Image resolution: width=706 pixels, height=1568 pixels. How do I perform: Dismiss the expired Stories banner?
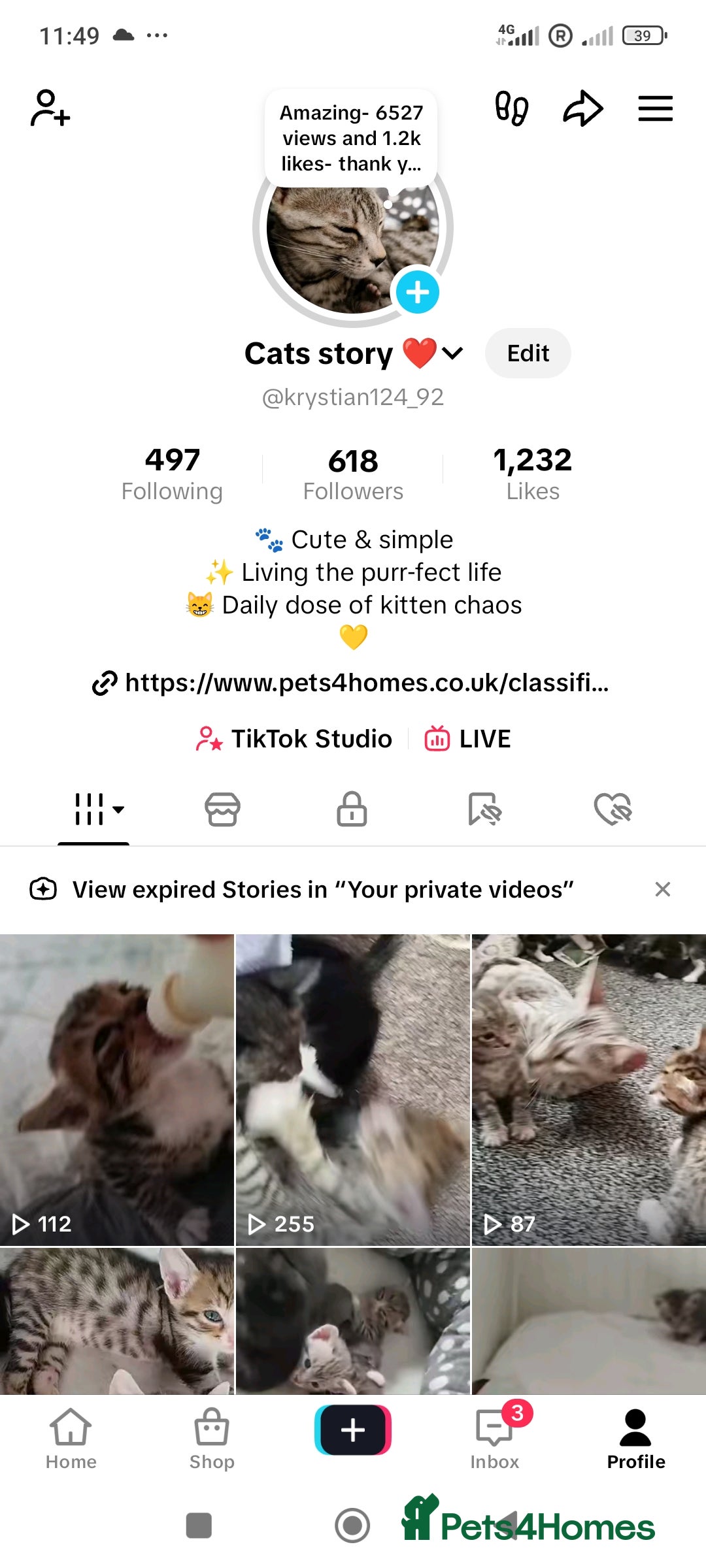[x=662, y=889]
